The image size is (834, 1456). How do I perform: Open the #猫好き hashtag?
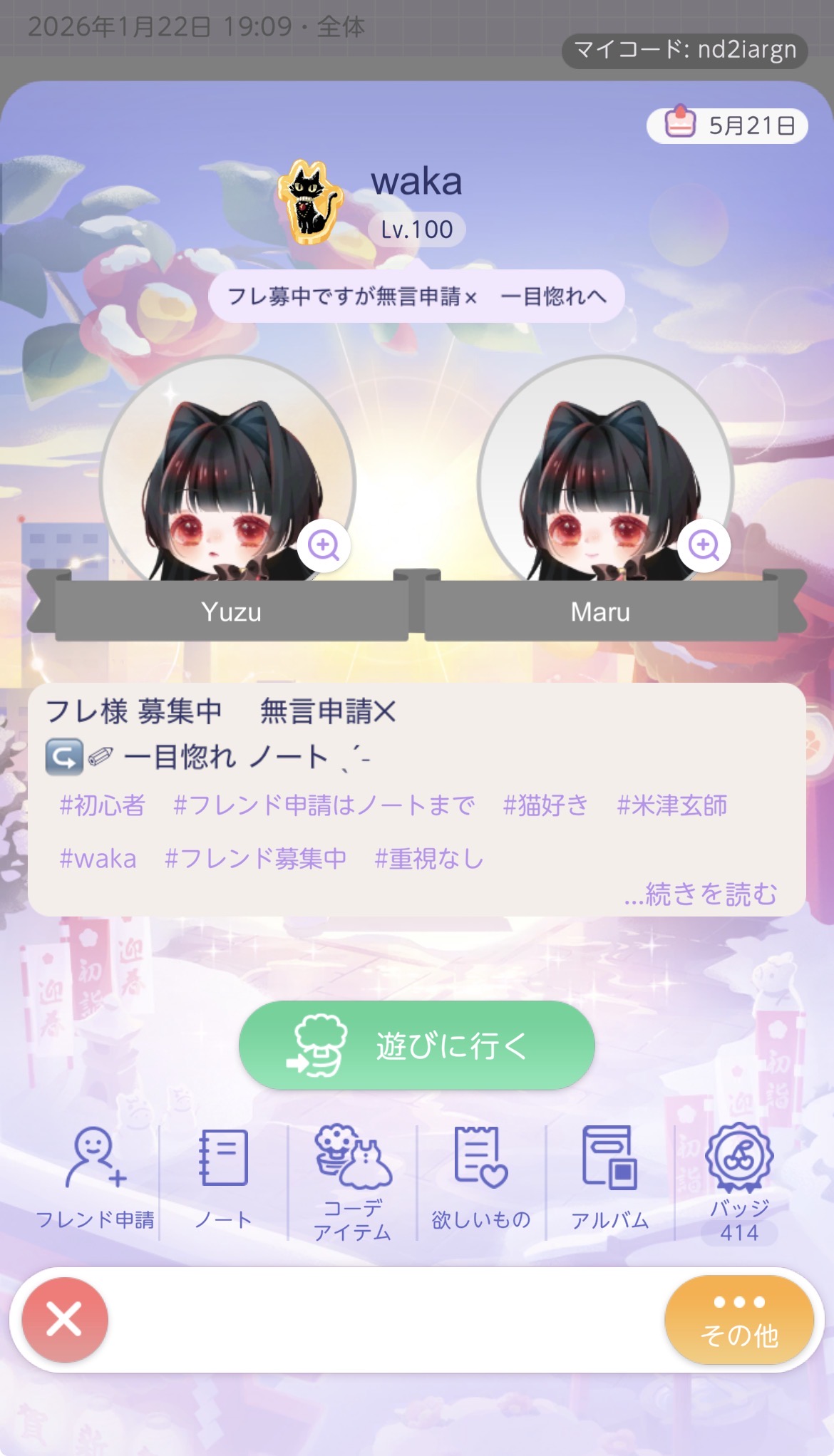545,805
